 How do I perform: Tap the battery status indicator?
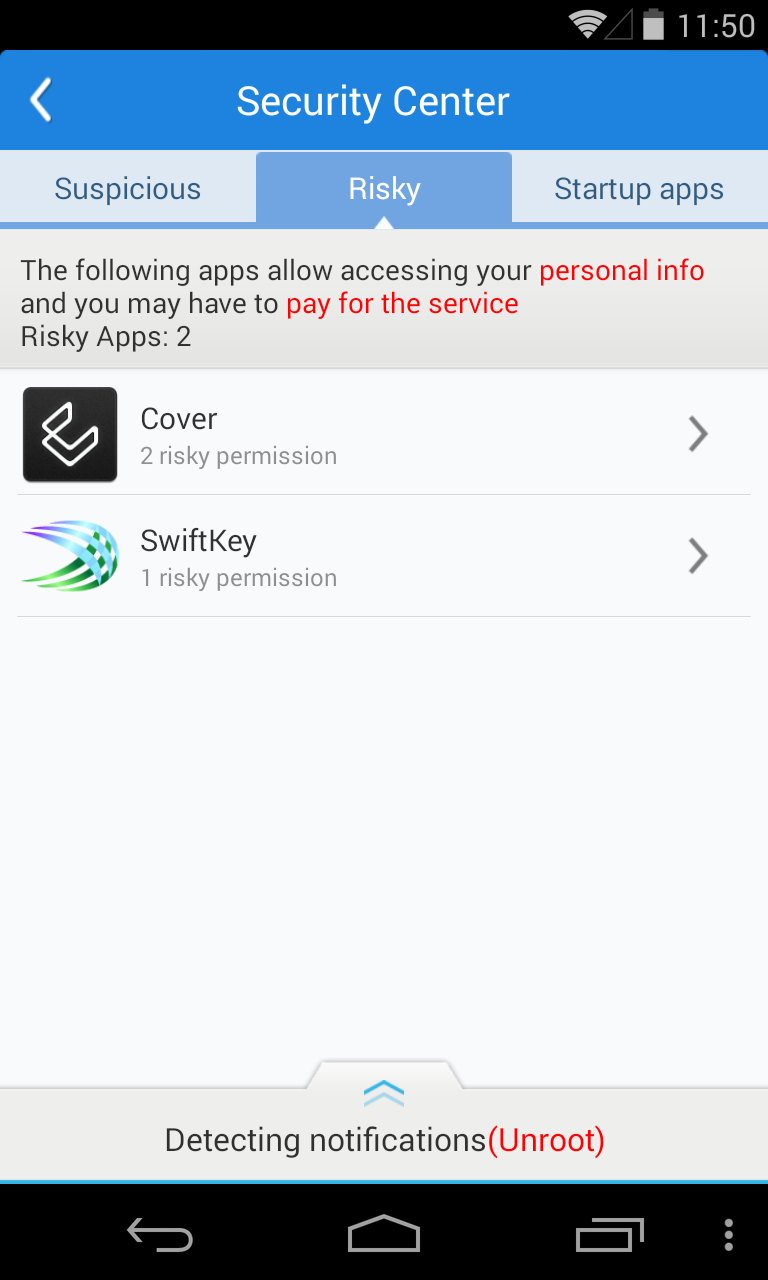pyautogui.click(x=655, y=25)
